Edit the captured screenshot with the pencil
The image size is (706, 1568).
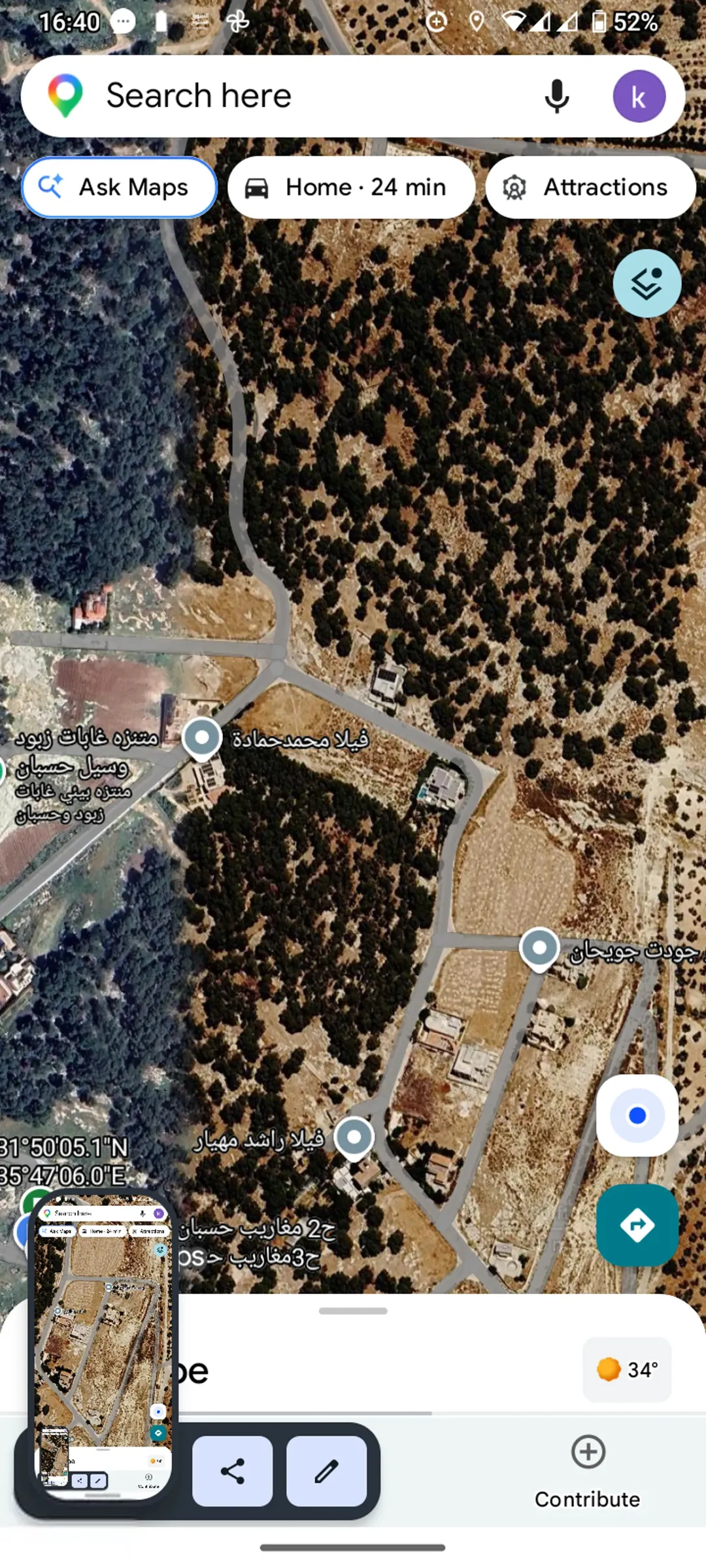pyautogui.click(x=326, y=1471)
